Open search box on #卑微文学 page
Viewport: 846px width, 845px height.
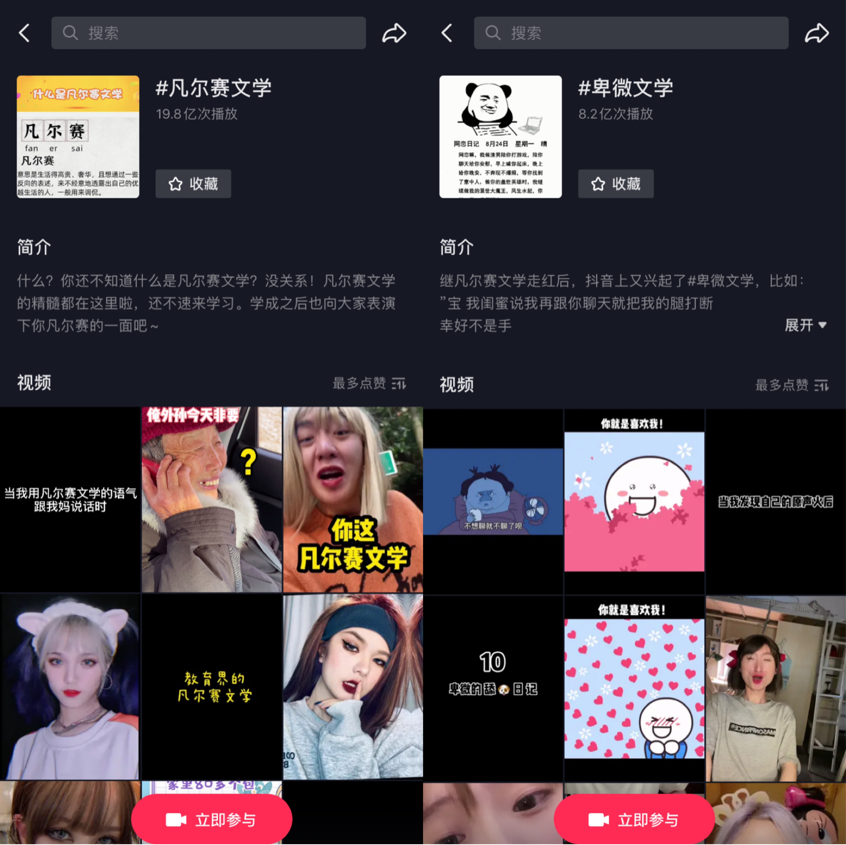click(x=631, y=33)
